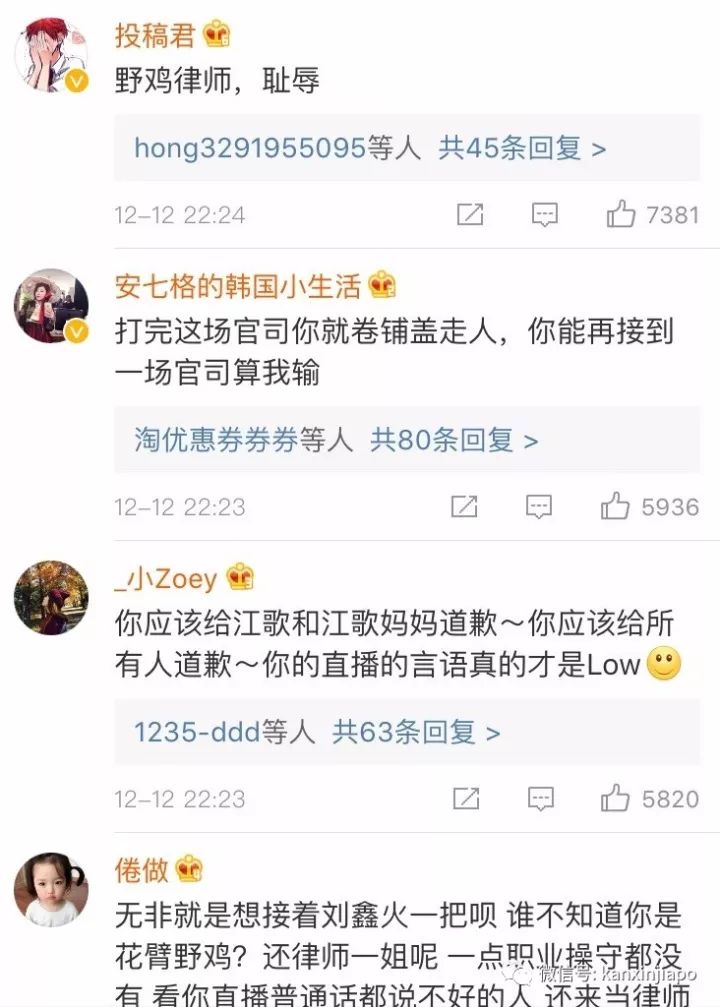Like _小Zoey's comment with 5820 likes
Image resolution: width=720 pixels, height=1007 pixels.
point(616,799)
